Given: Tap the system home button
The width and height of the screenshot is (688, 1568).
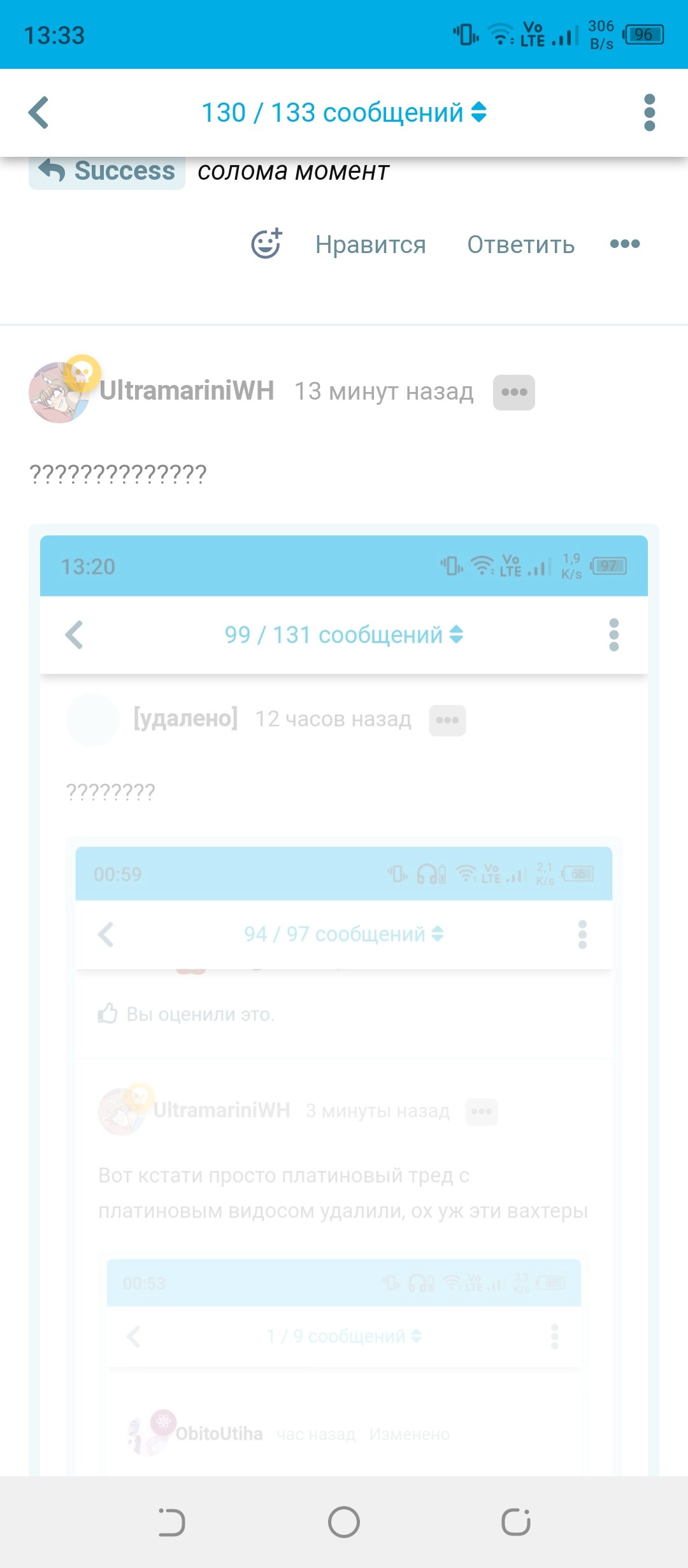Looking at the screenshot, I should point(344,1522).
